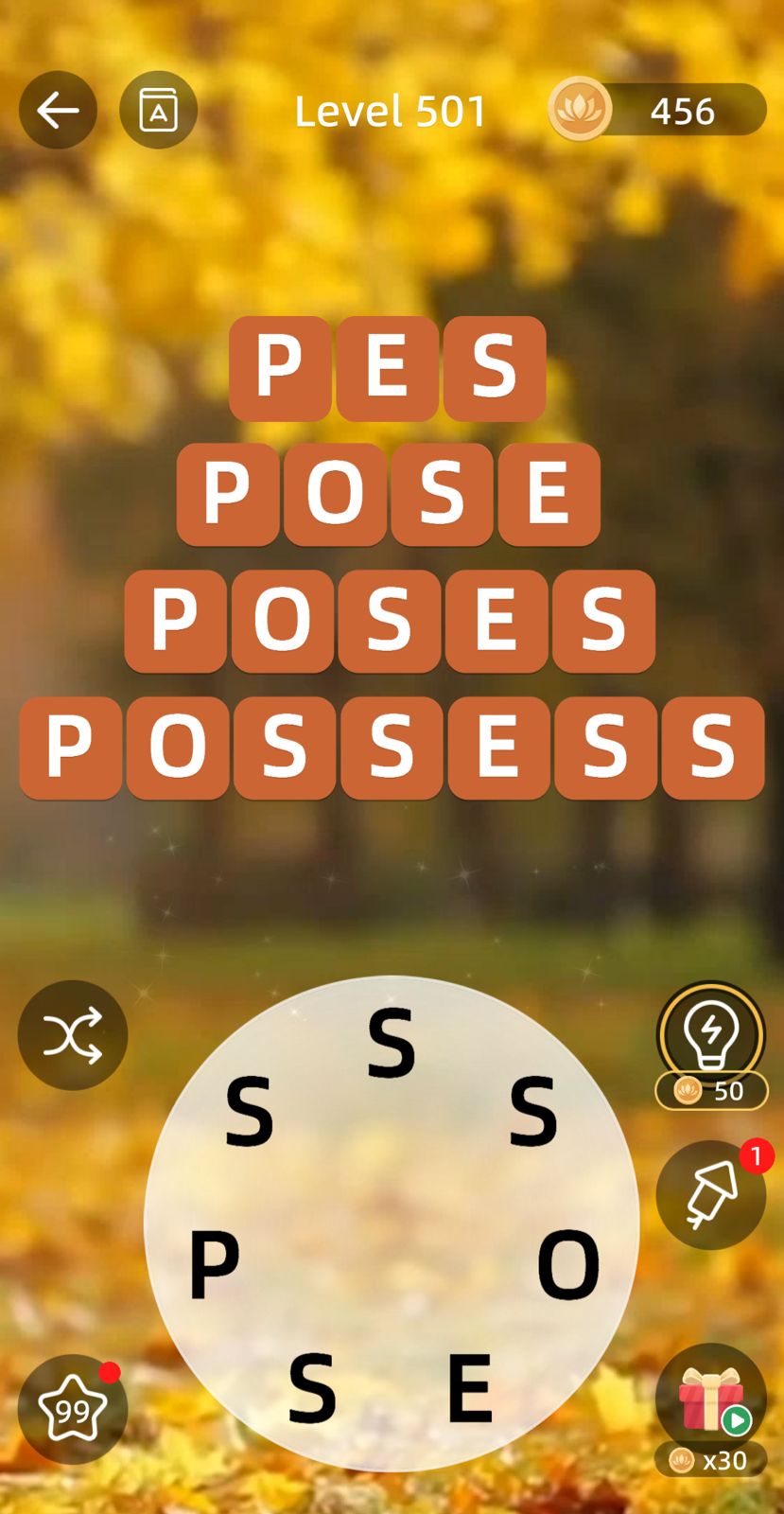
Task: Select letter P in the wheel
Action: point(214,1266)
